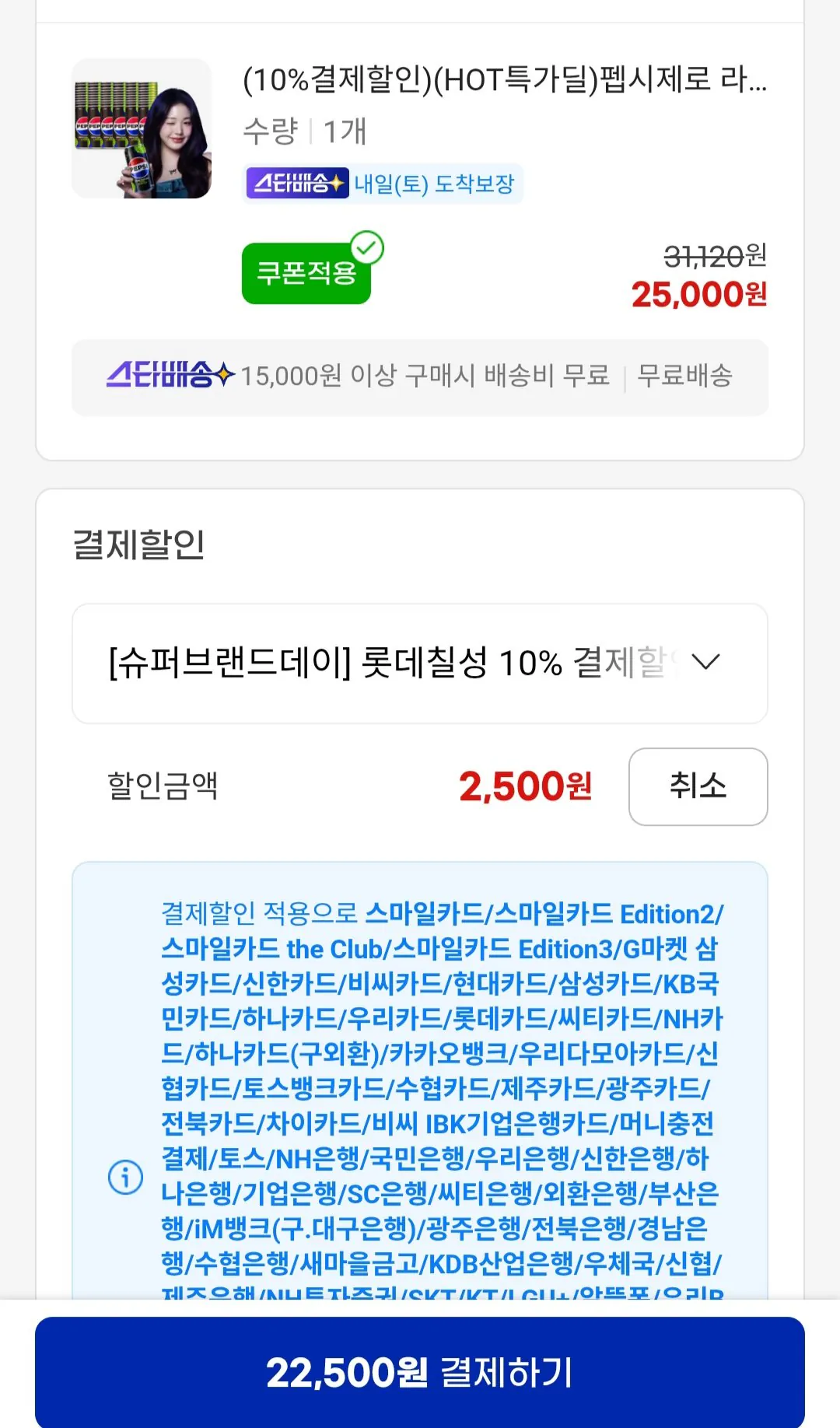840x1428 pixels.
Task: Click the red 2,500원 discount amount
Action: tap(526, 789)
